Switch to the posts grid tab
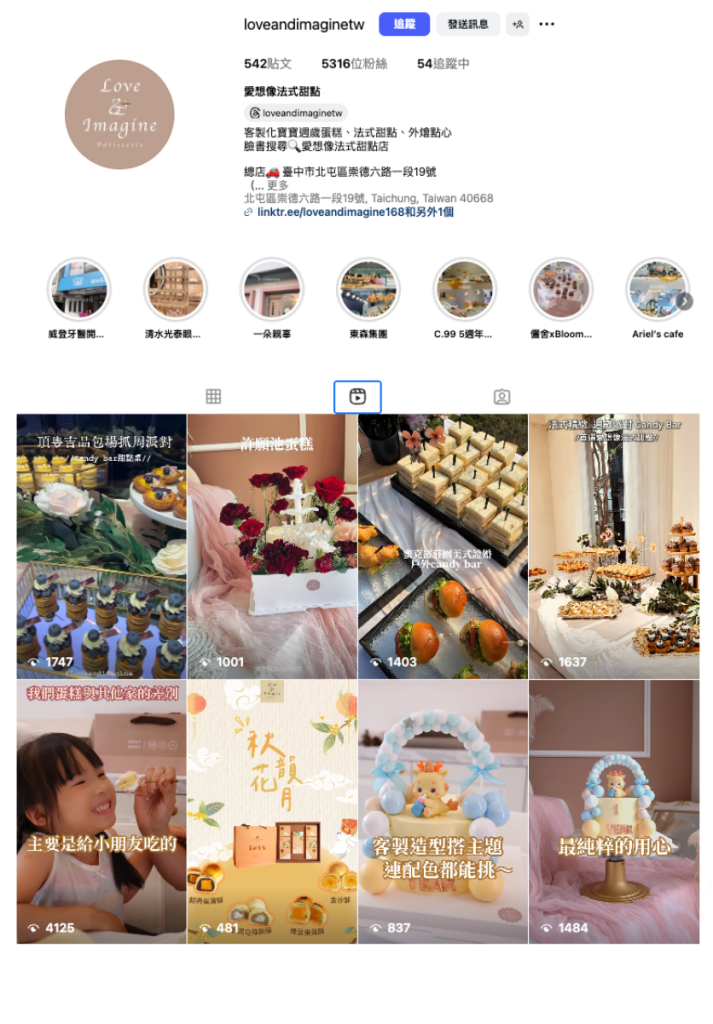The width and height of the screenshot is (713, 1024). 213,397
